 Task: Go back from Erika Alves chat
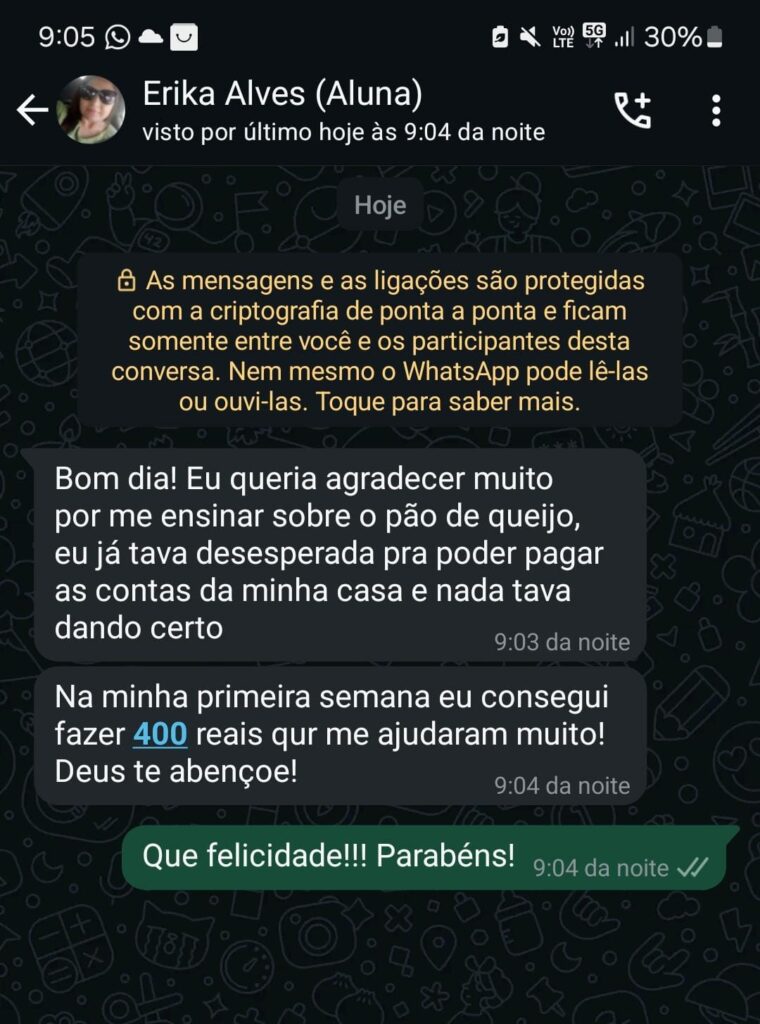(x=32, y=111)
